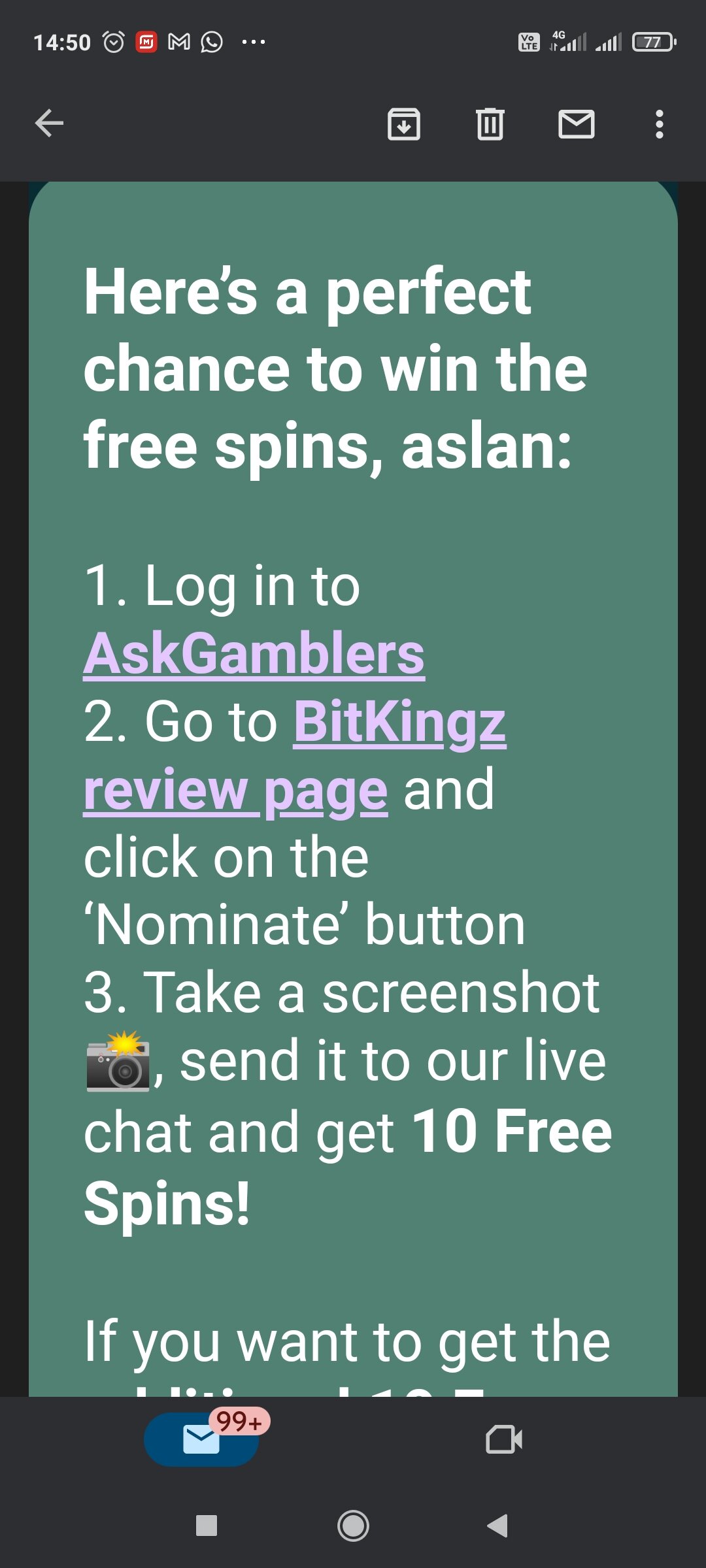Open the BitKingz review page link
The height and width of the screenshot is (1568, 706).
point(399,723)
